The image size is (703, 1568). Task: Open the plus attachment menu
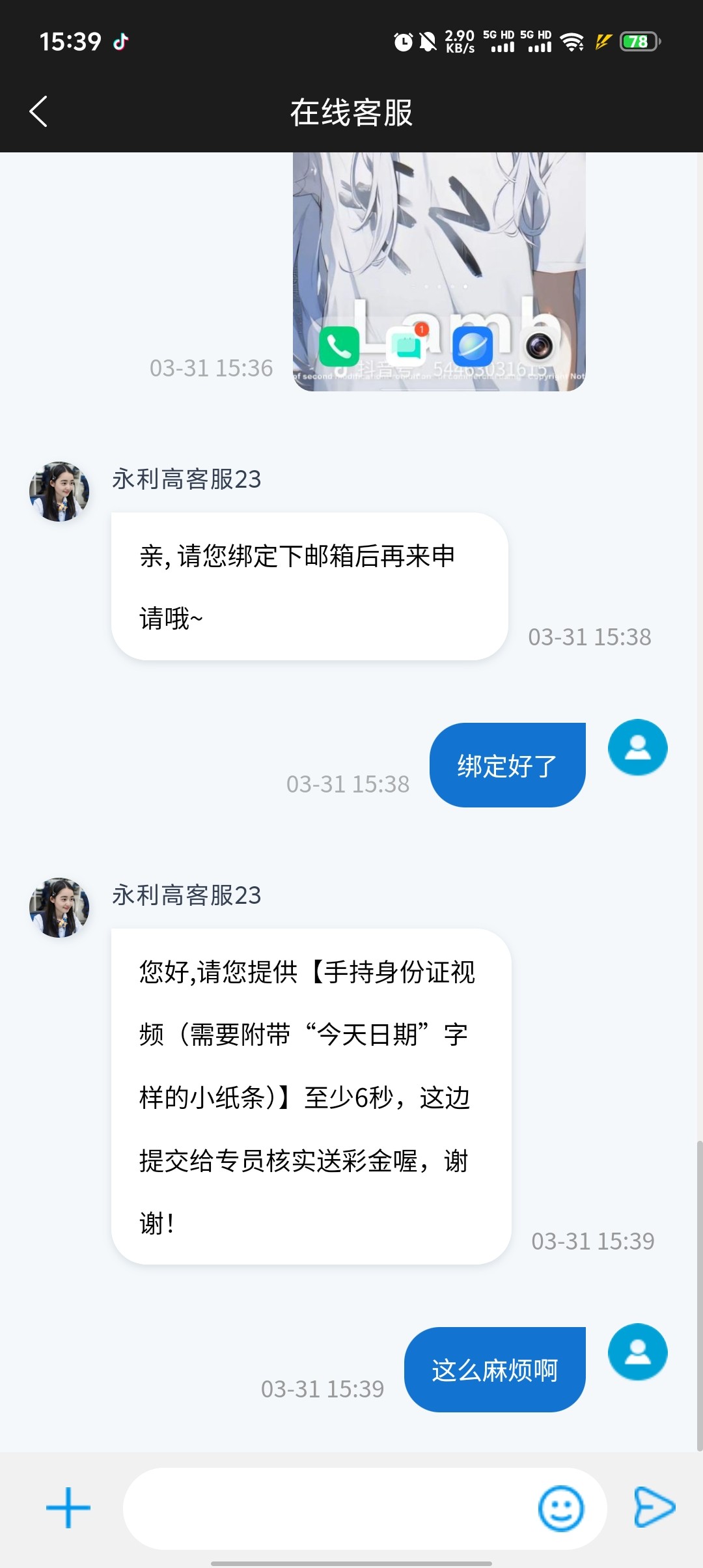click(x=68, y=1507)
